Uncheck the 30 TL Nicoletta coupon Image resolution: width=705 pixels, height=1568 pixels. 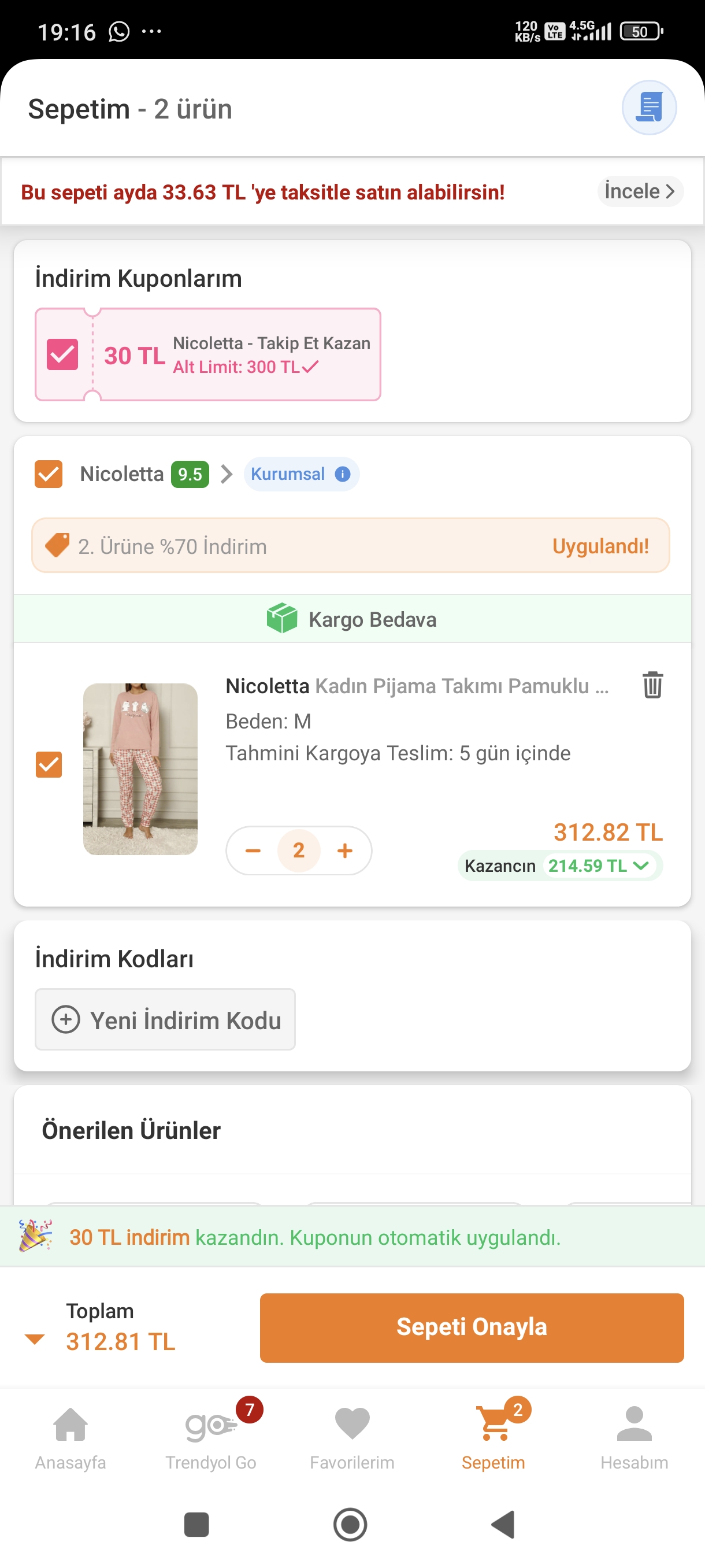click(62, 354)
